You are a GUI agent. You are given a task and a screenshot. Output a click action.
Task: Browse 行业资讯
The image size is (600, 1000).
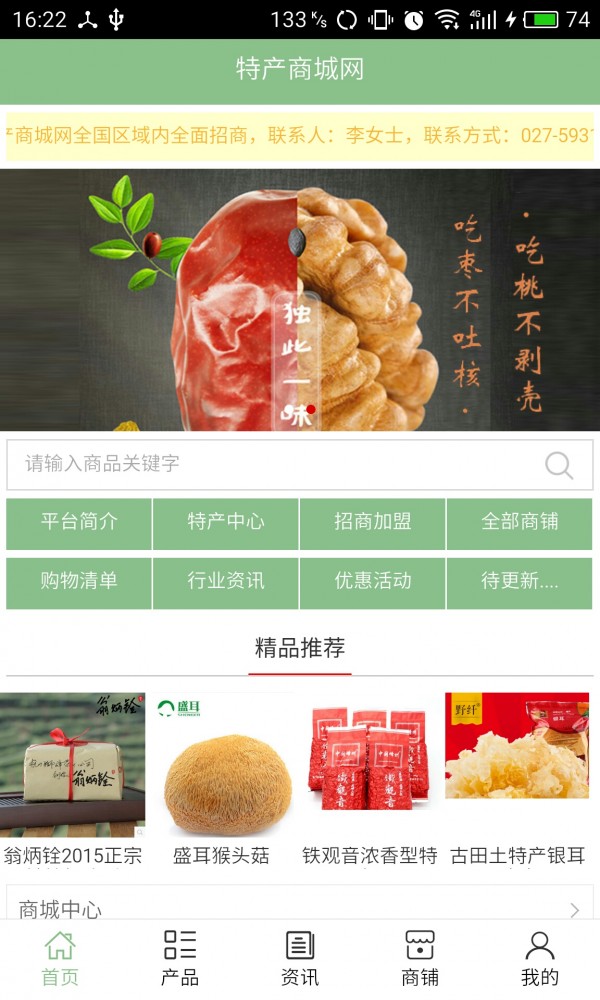click(226, 581)
